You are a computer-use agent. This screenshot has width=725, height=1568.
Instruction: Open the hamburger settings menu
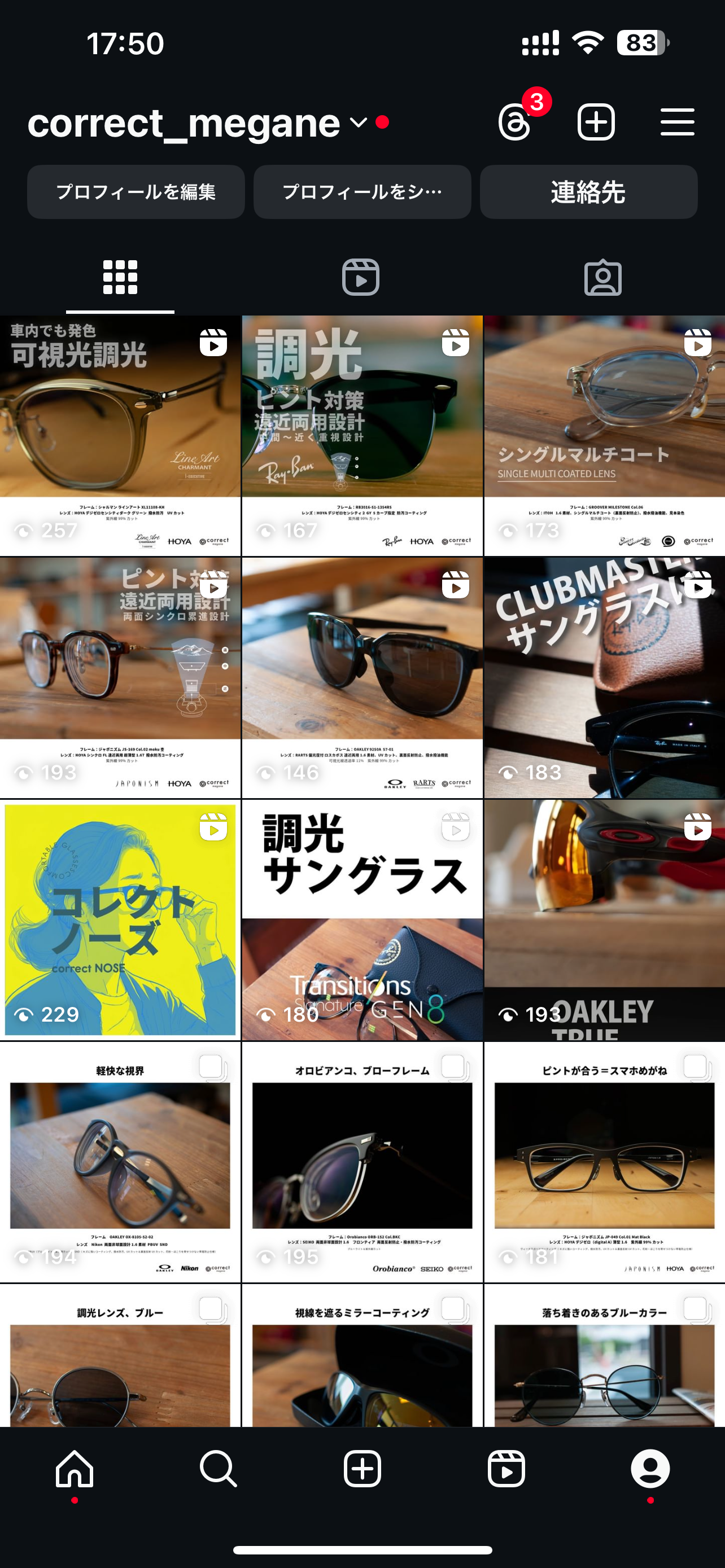pos(677,122)
